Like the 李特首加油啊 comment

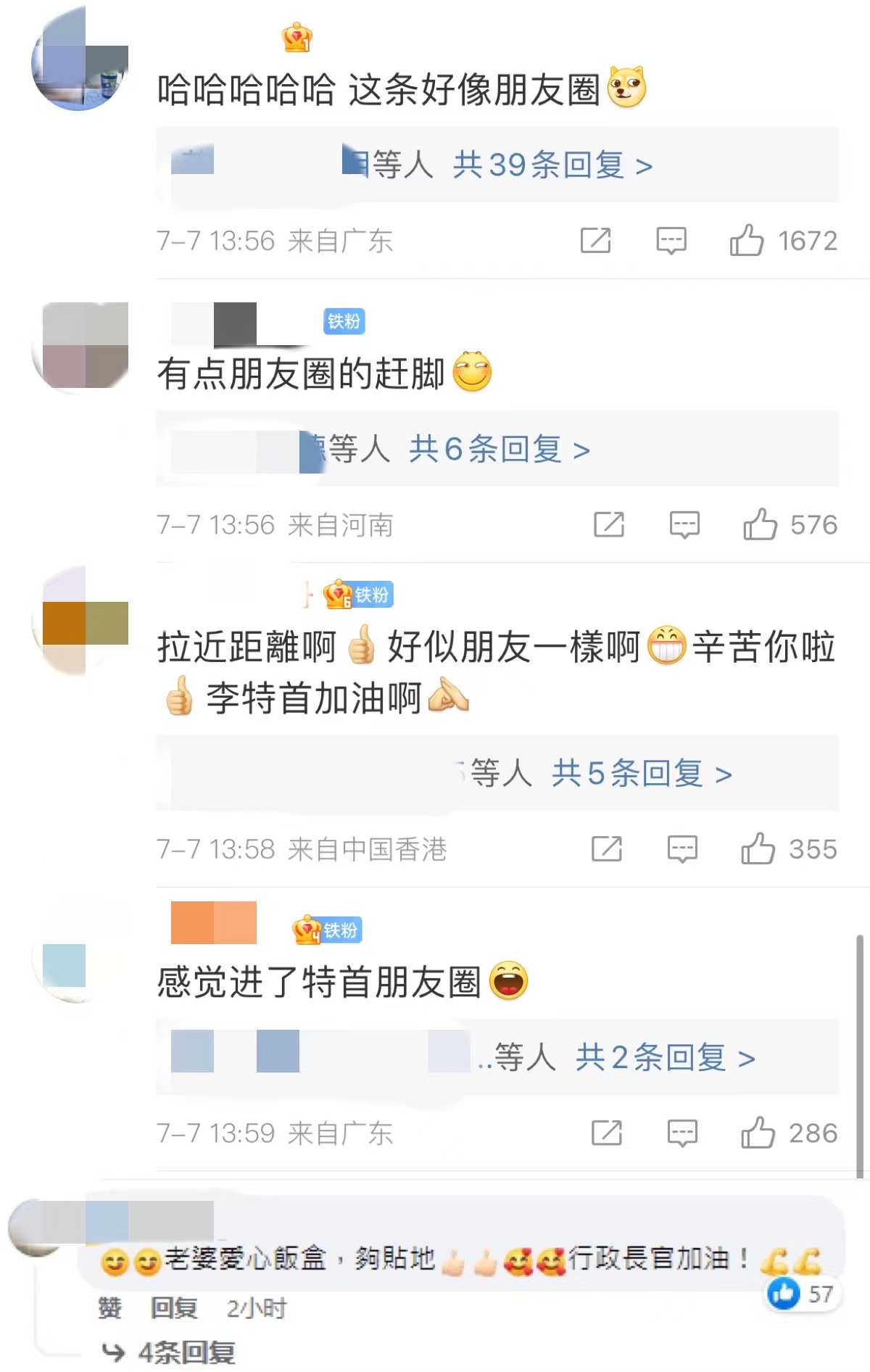pos(758,848)
